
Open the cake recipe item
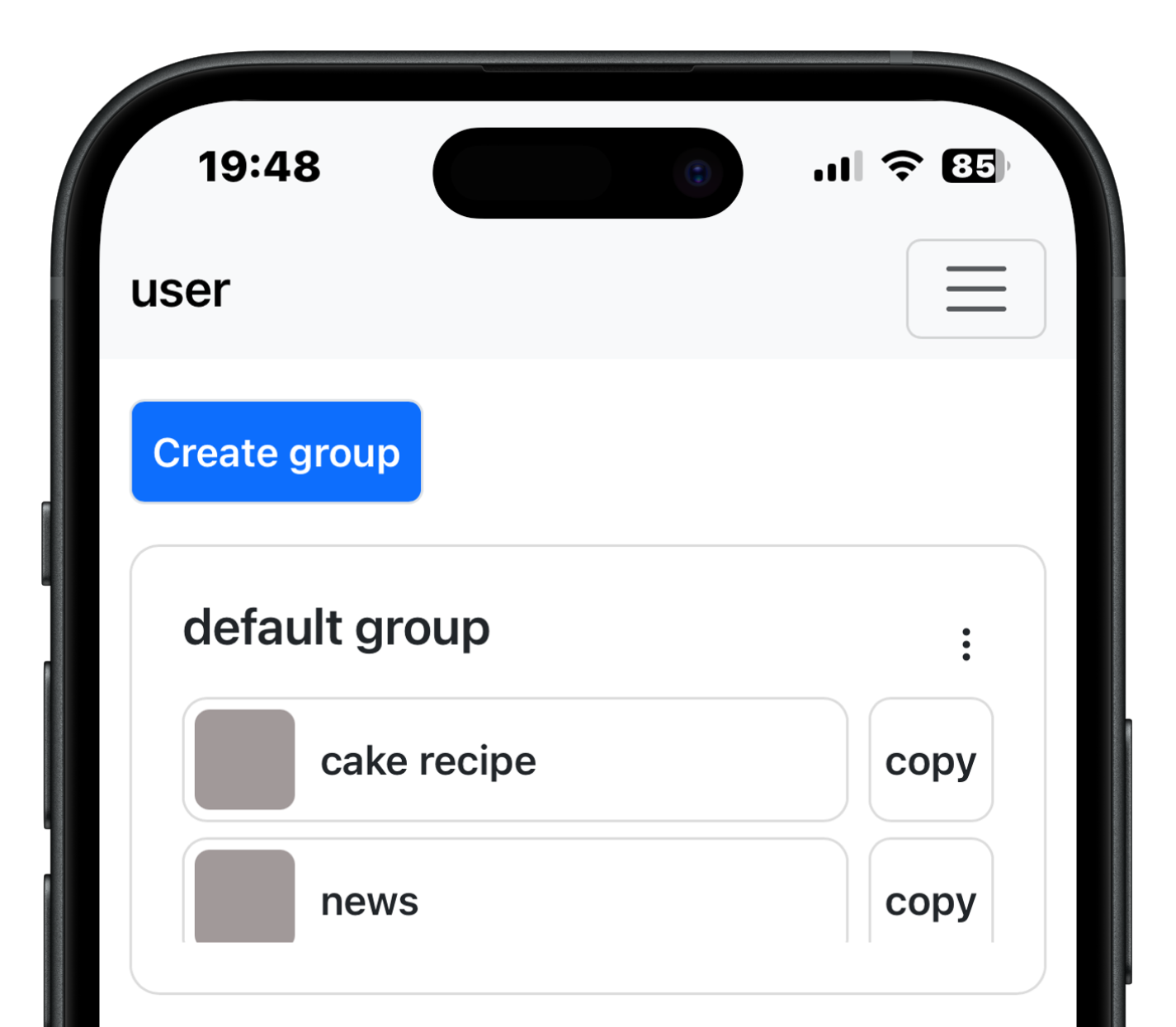[515, 760]
